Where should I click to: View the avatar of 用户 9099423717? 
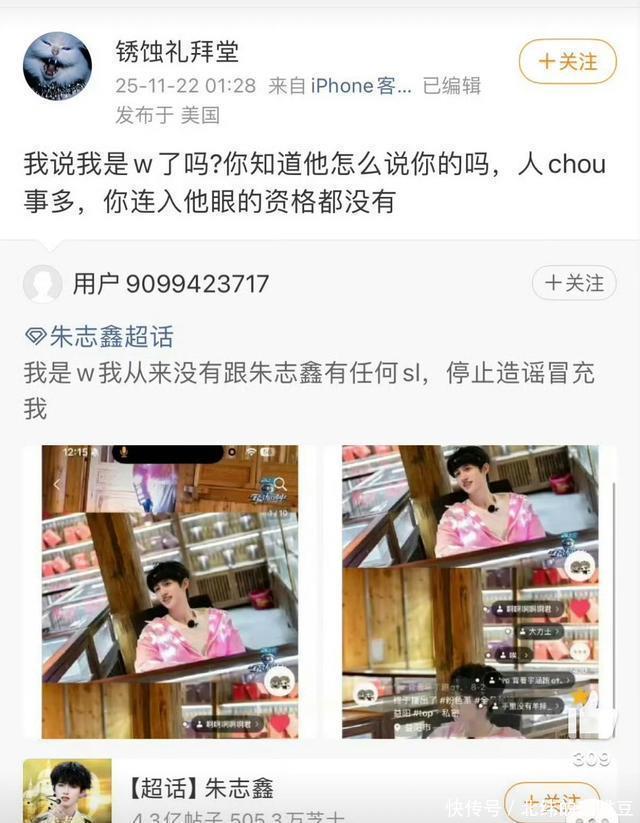42,284
